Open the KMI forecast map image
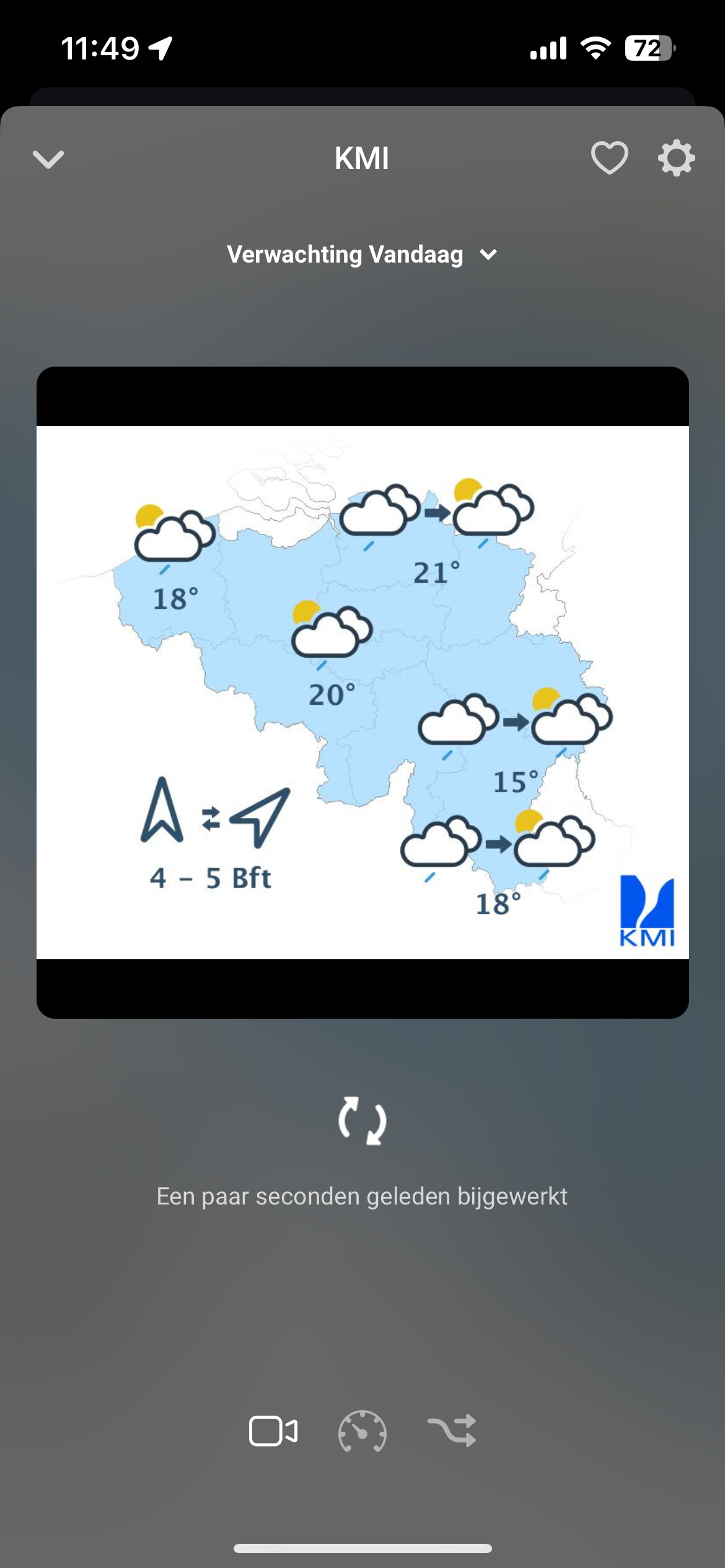The image size is (725, 1568). click(362, 692)
